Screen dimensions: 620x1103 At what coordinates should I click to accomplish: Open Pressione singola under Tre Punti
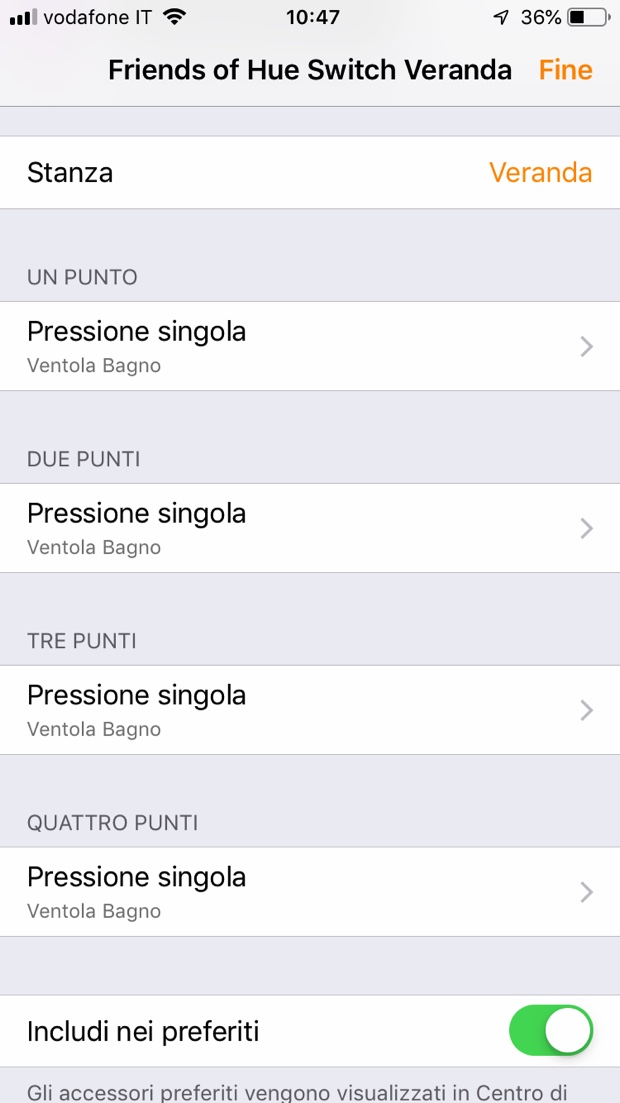coord(310,710)
